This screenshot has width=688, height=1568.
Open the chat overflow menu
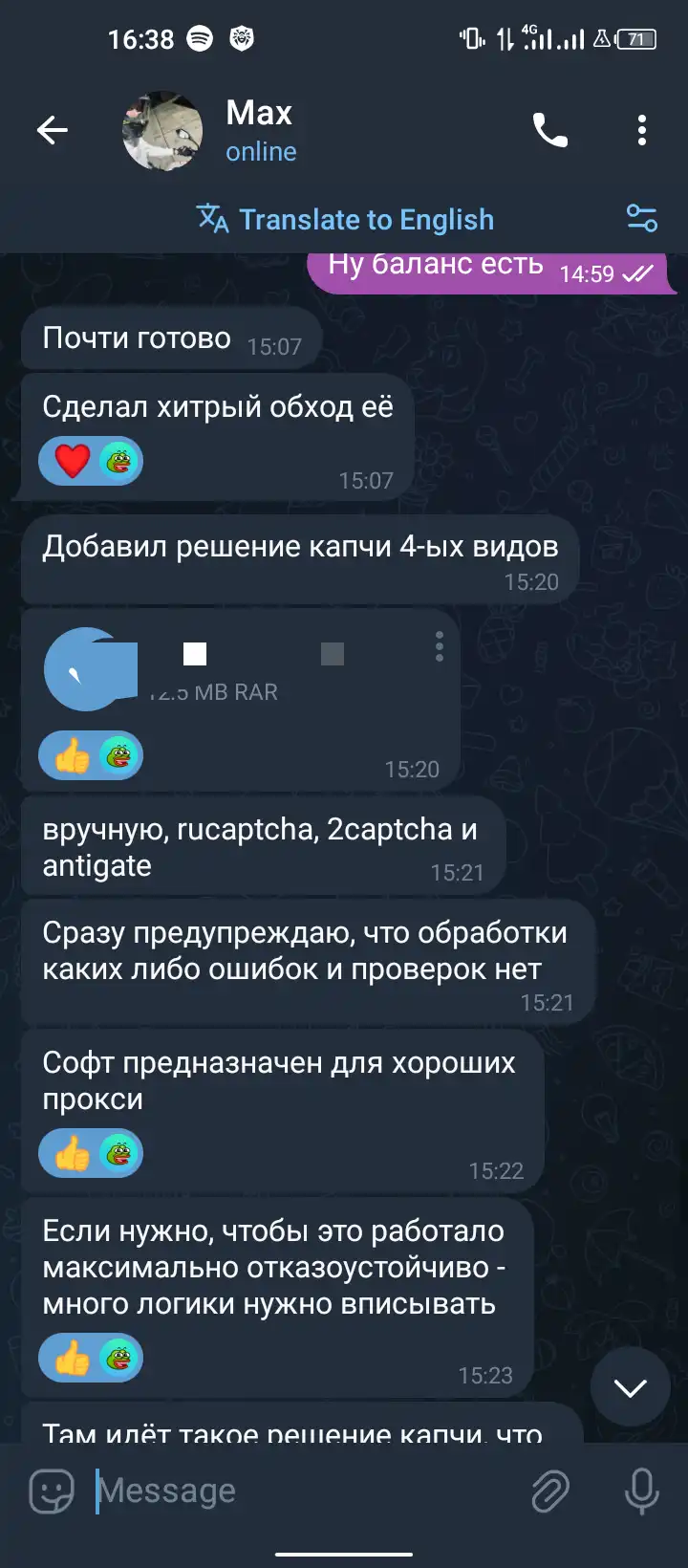pyautogui.click(x=642, y=130)
